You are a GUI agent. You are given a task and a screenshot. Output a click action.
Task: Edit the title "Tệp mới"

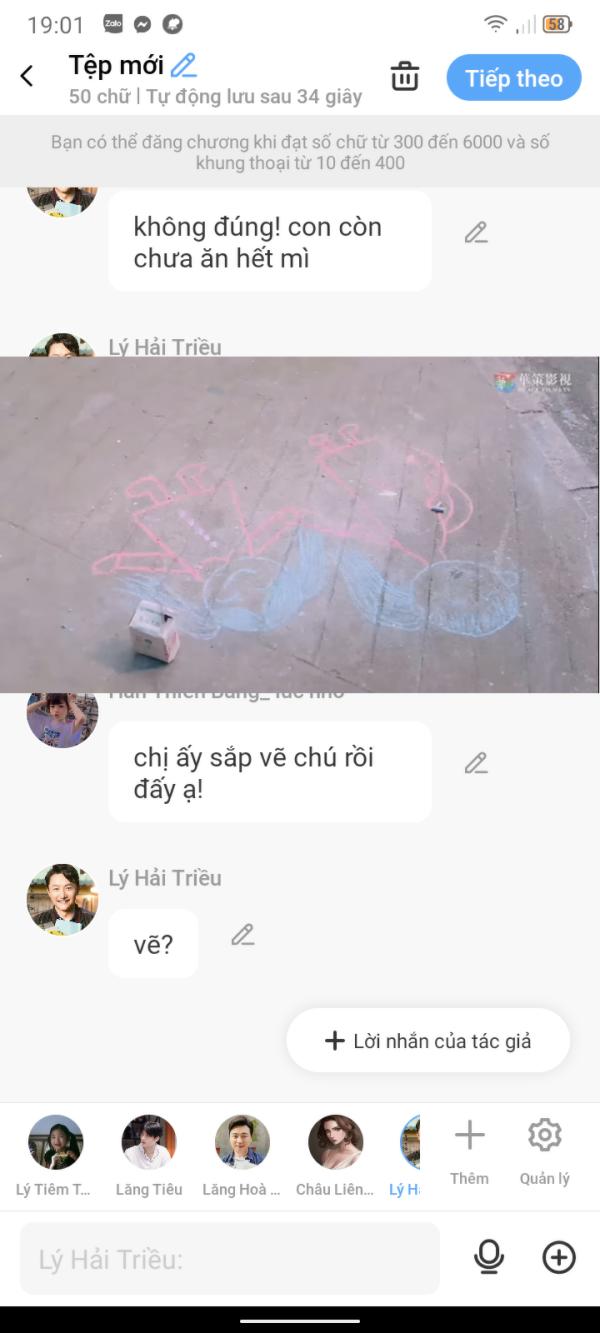pyautogui.click(x=184, y=66)
